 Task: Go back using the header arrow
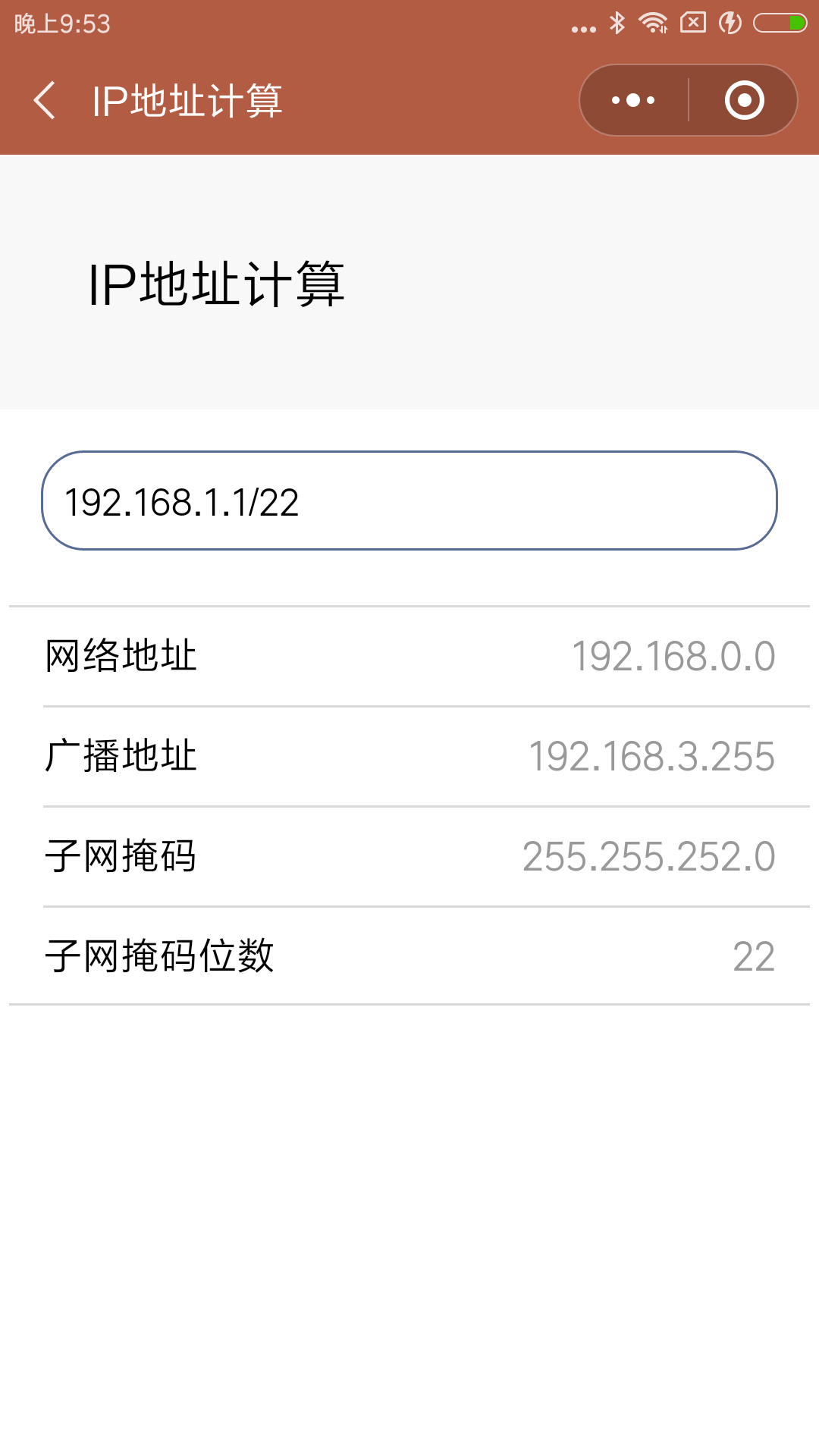45,100
